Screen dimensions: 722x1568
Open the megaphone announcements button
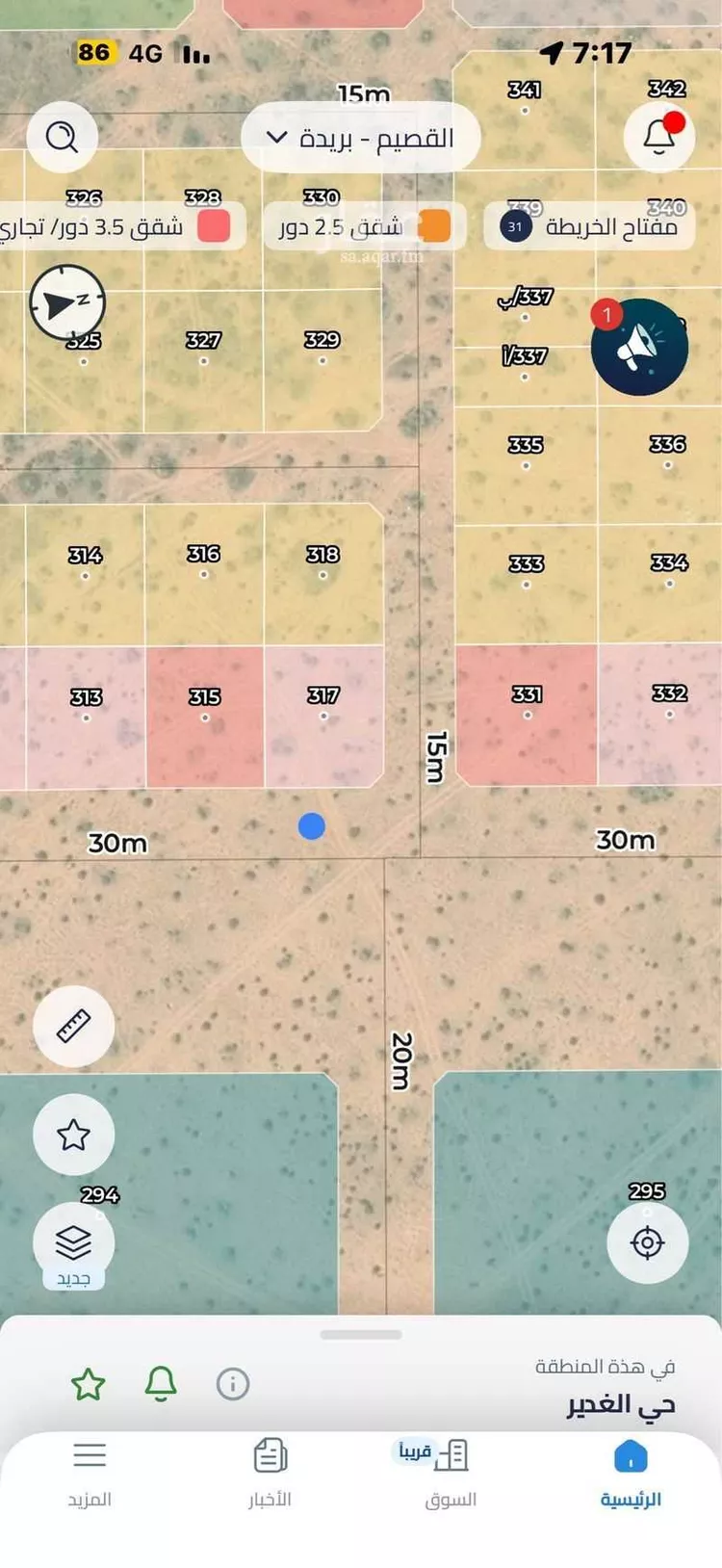point(639,347)
